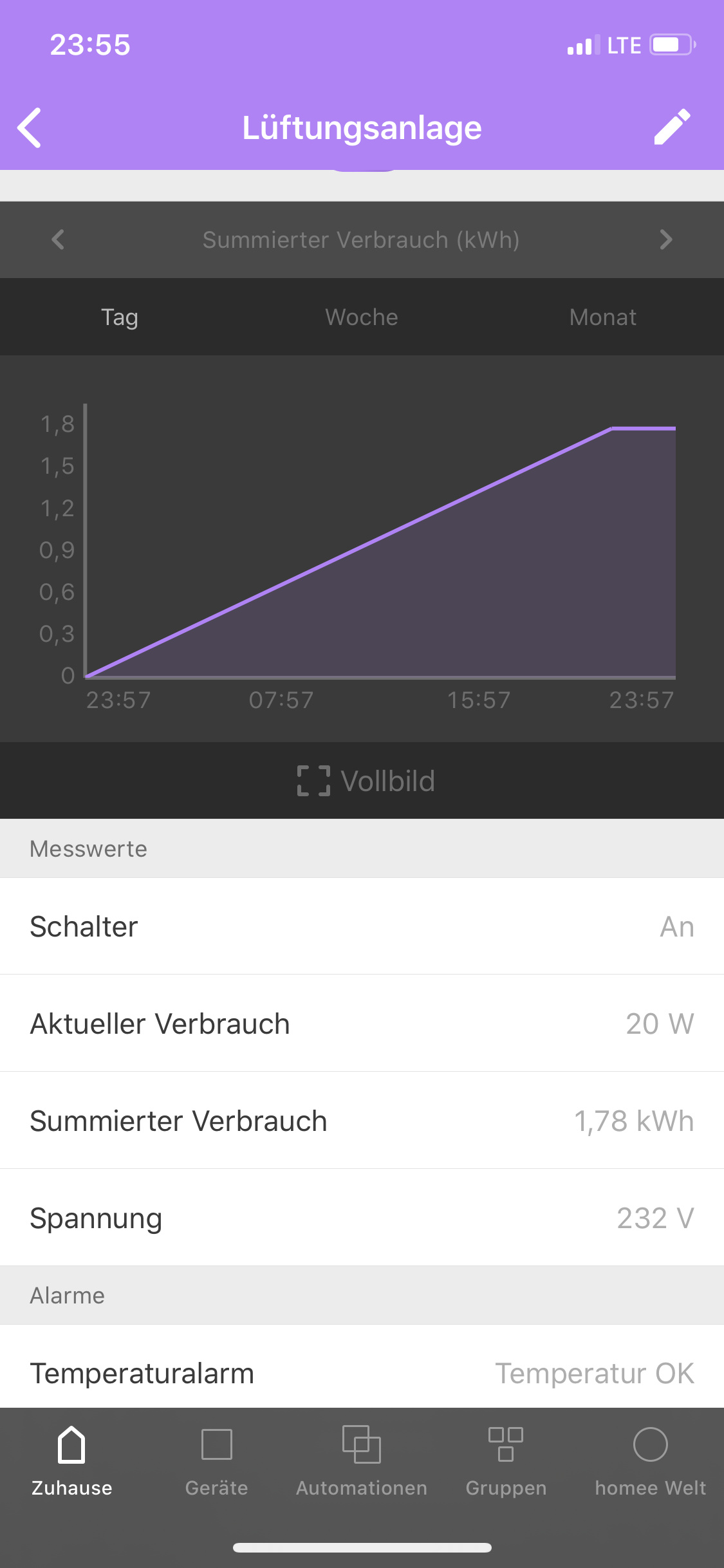This screenshot has height=1568, width=724.
Task: Open Spannung measurement
Action: pyautogui.click(x=362, y=1218)
